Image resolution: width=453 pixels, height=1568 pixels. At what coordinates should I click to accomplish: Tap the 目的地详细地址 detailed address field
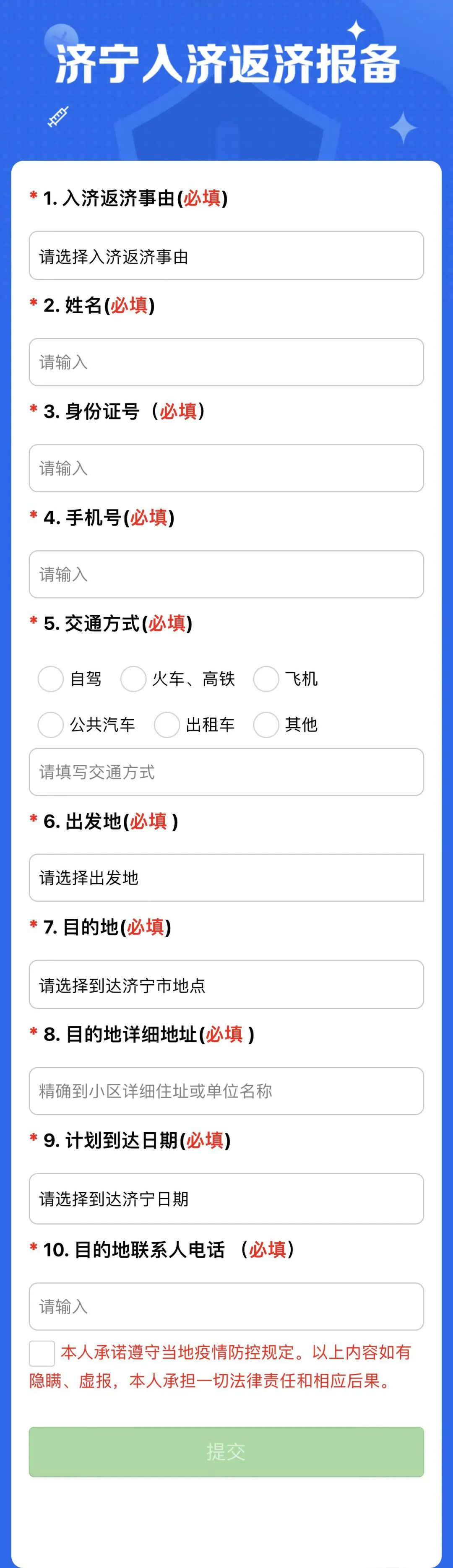click(x=226, y=1091)
